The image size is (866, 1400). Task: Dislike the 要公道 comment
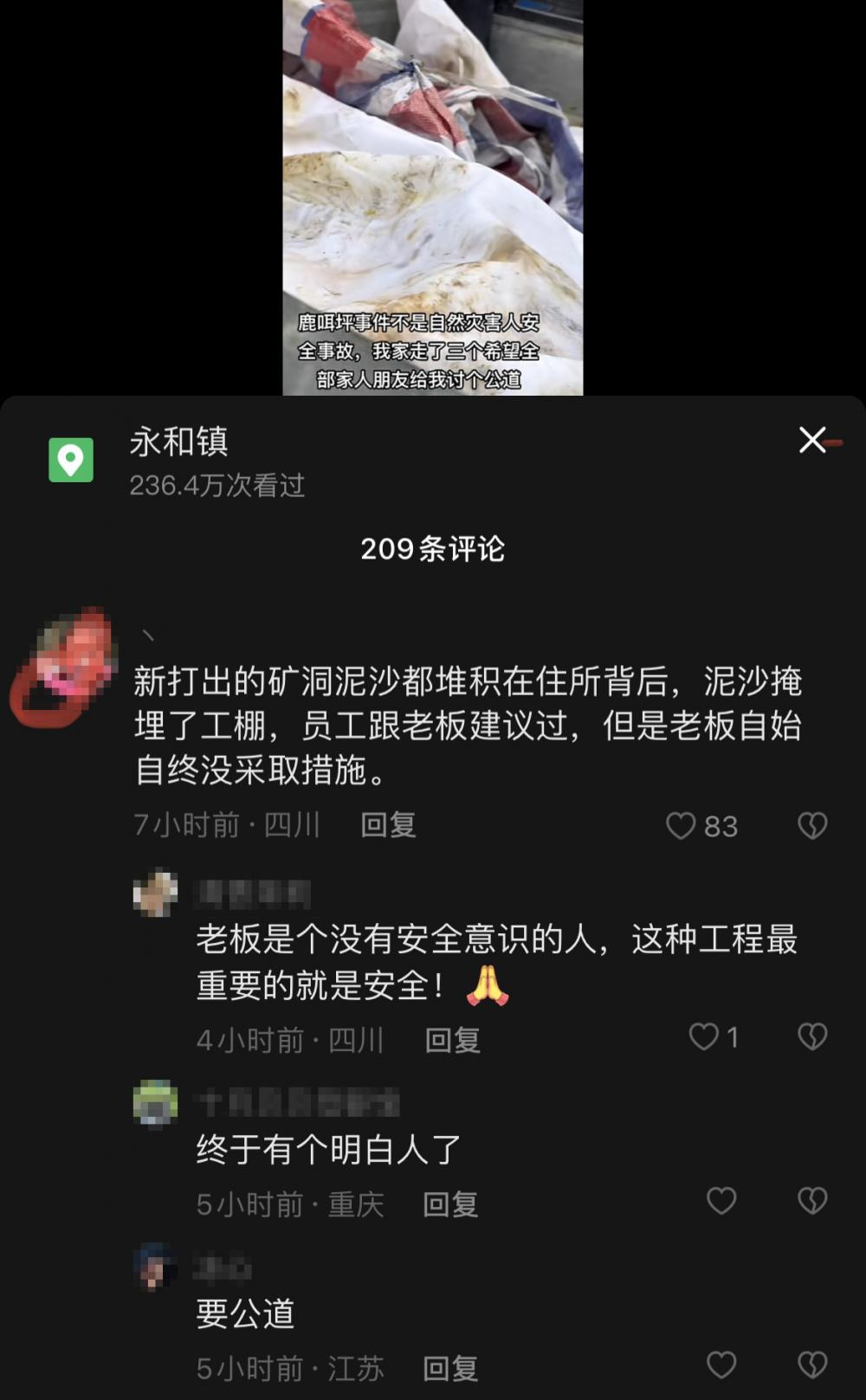811,1365
